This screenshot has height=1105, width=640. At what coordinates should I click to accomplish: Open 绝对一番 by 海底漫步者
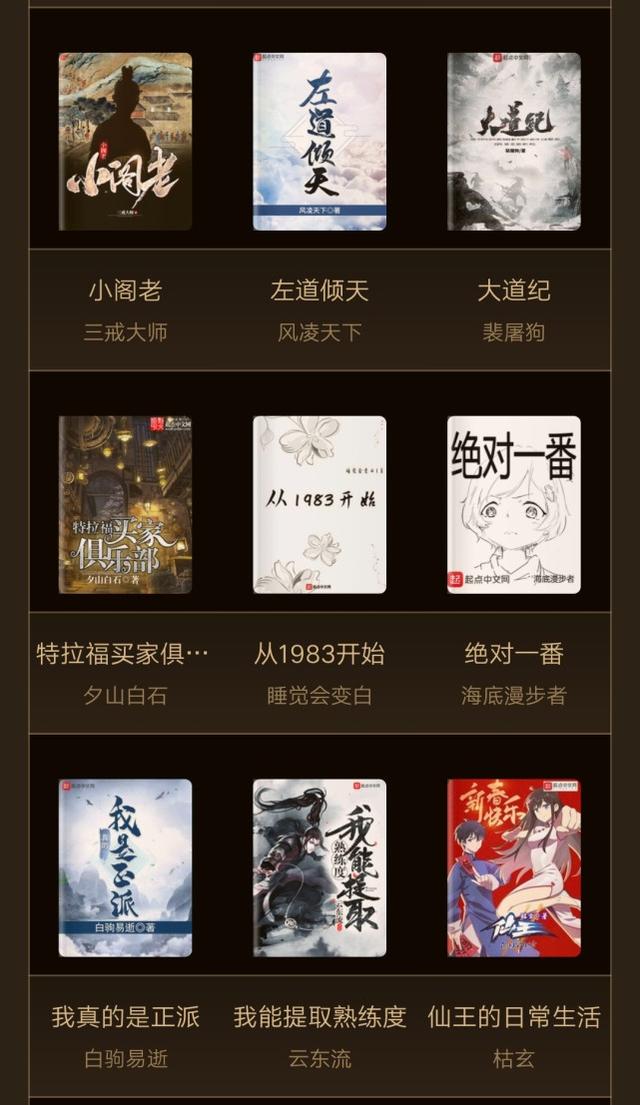click(513, 505)
